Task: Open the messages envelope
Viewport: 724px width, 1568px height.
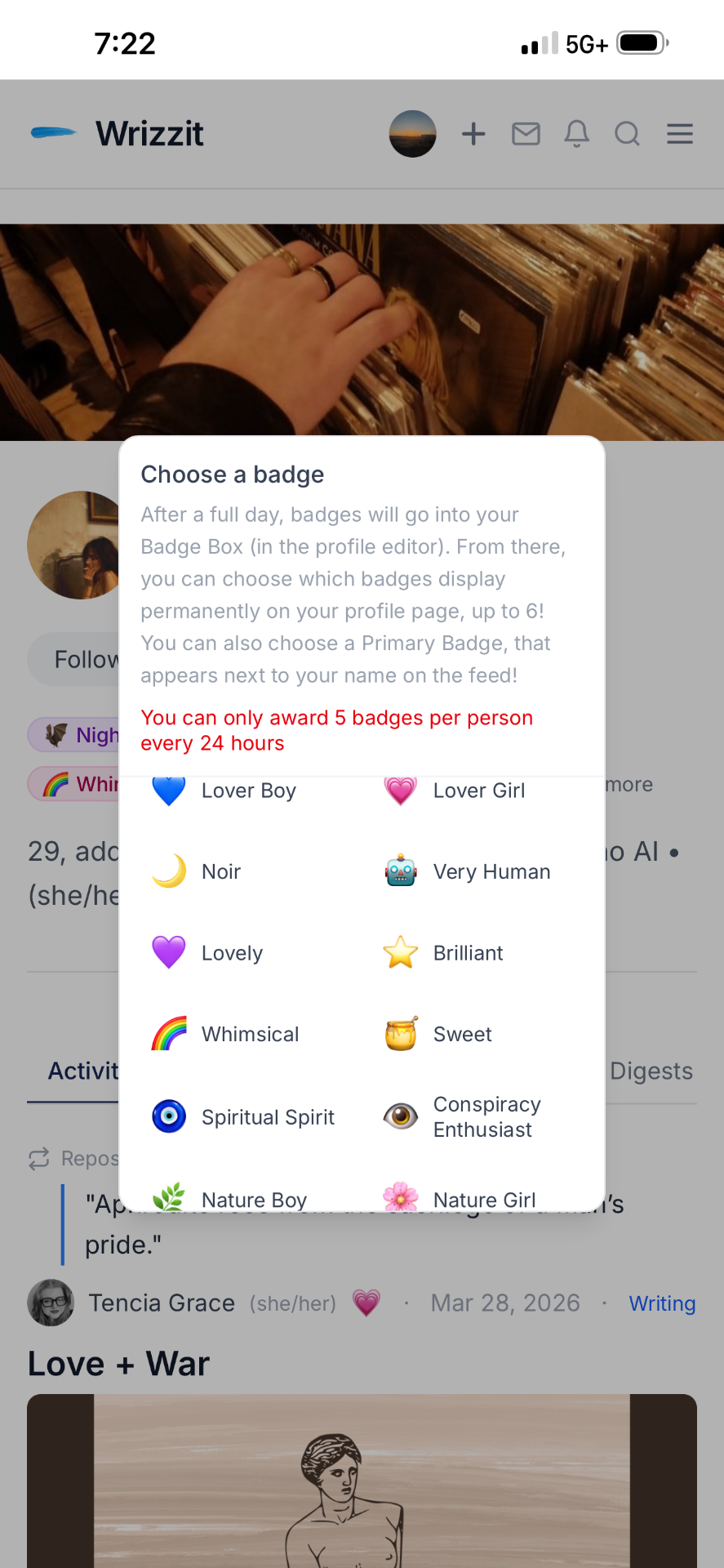Action: tap(526, 134)
